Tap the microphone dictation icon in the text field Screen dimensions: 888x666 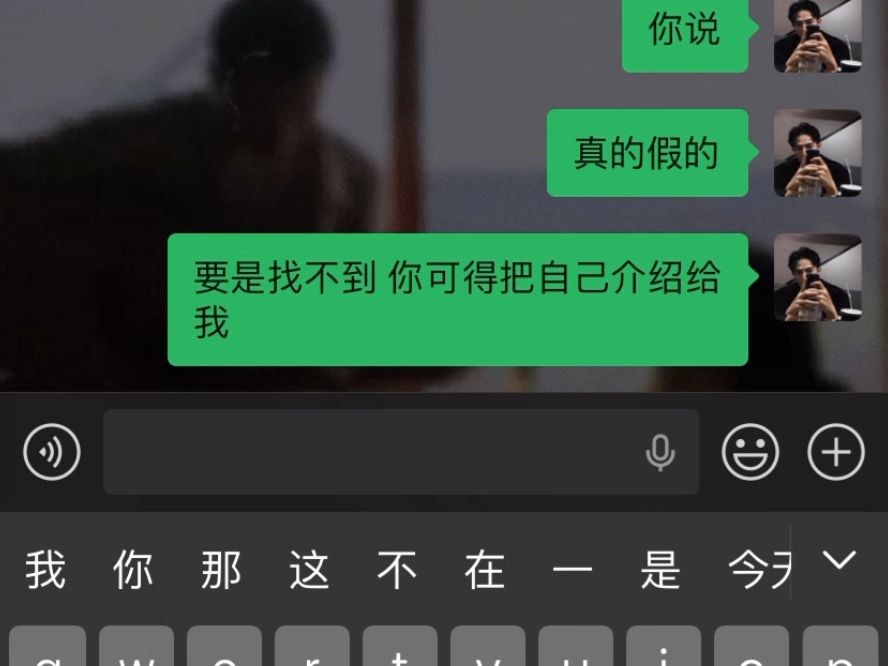(x=660, y=453)
